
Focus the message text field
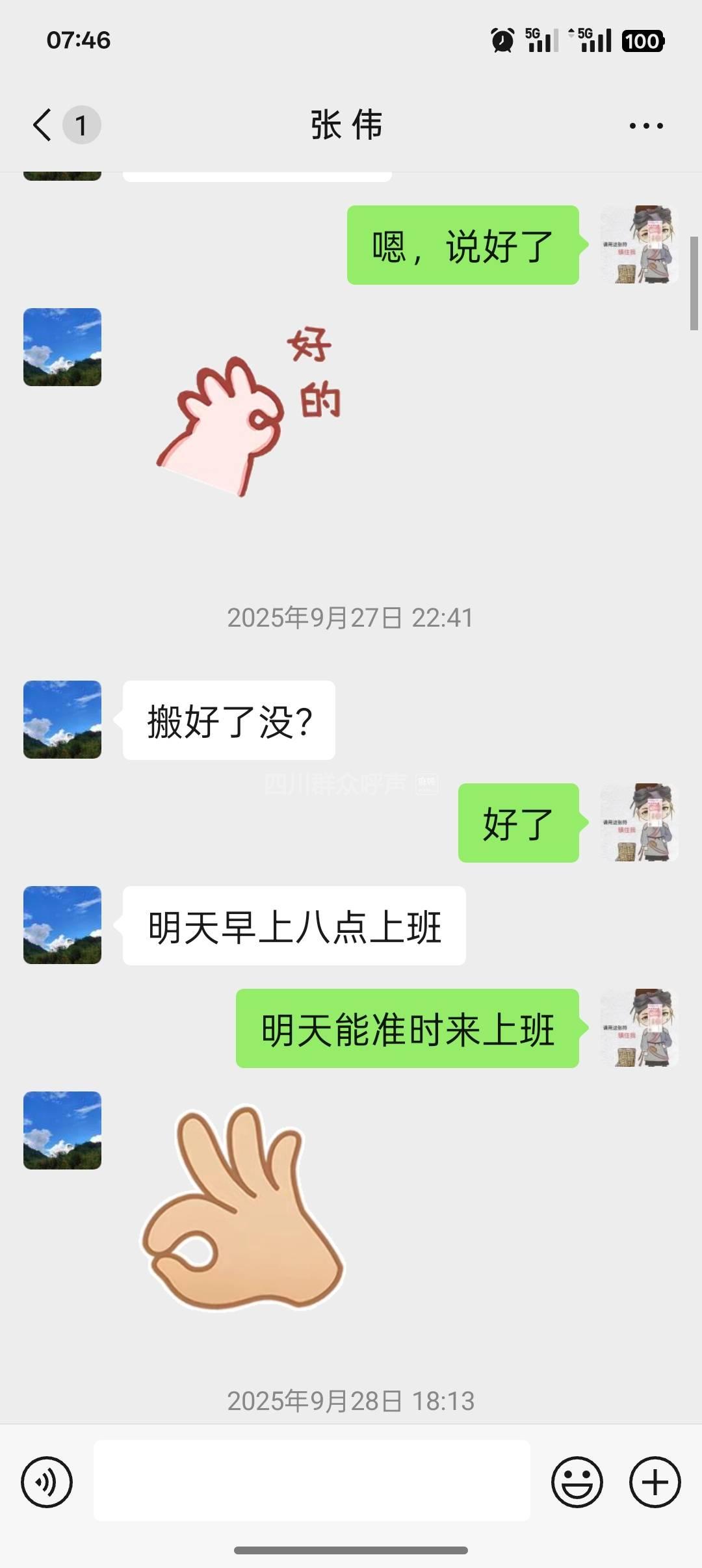click(x=312, y=1480)
